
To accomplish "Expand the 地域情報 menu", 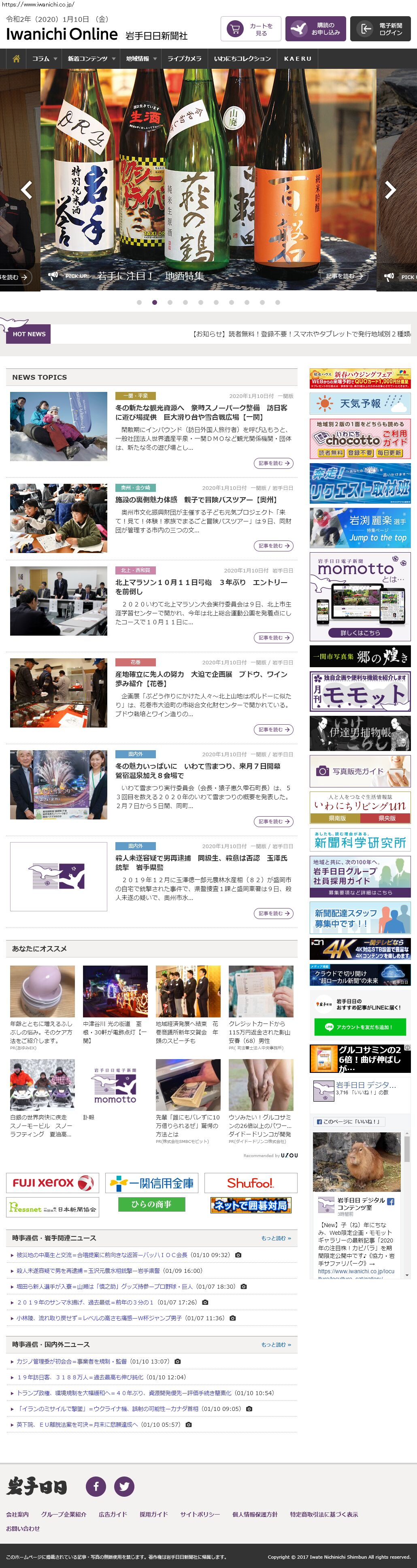I will click(141, 58).
